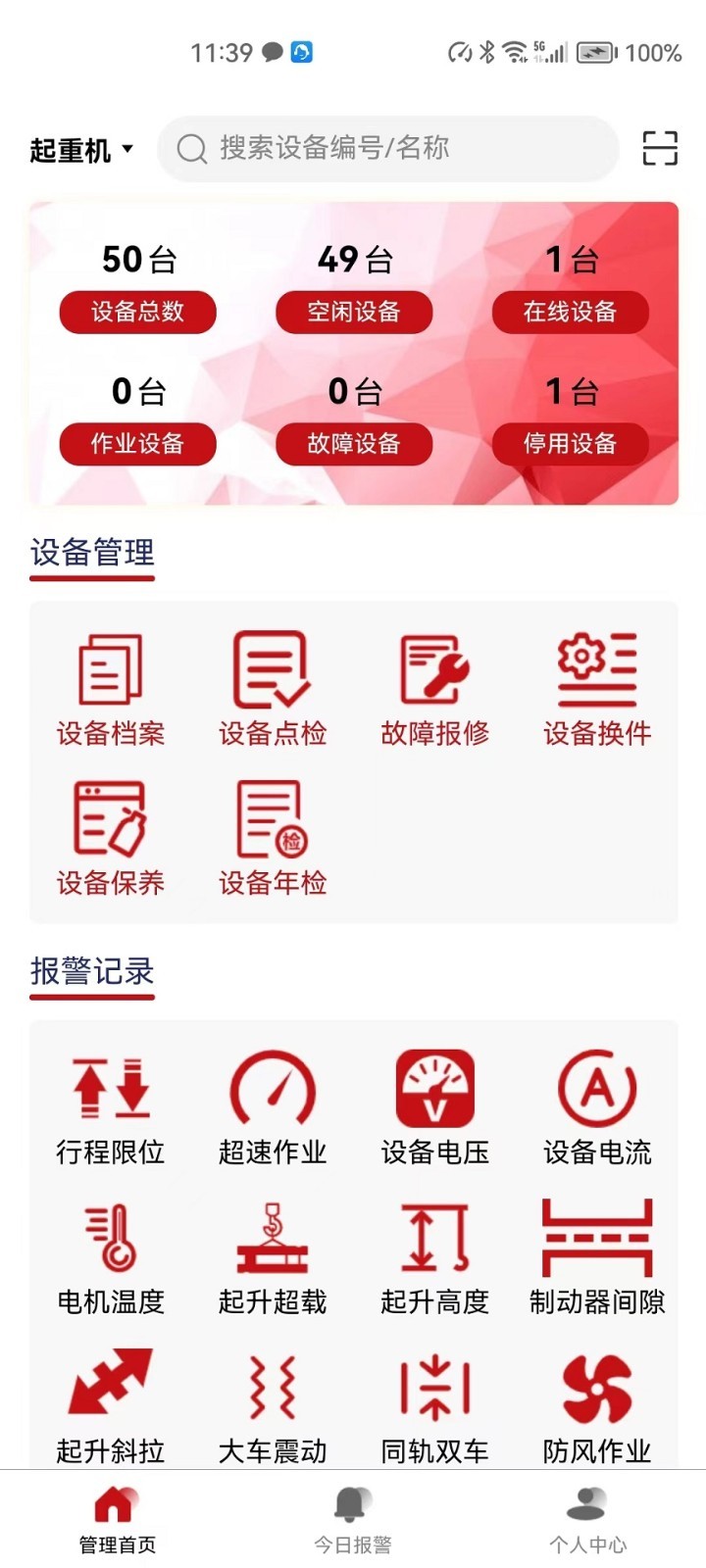Switch to 今日报警 tab
The image size is (706, 1568).
pos(353,1521)
